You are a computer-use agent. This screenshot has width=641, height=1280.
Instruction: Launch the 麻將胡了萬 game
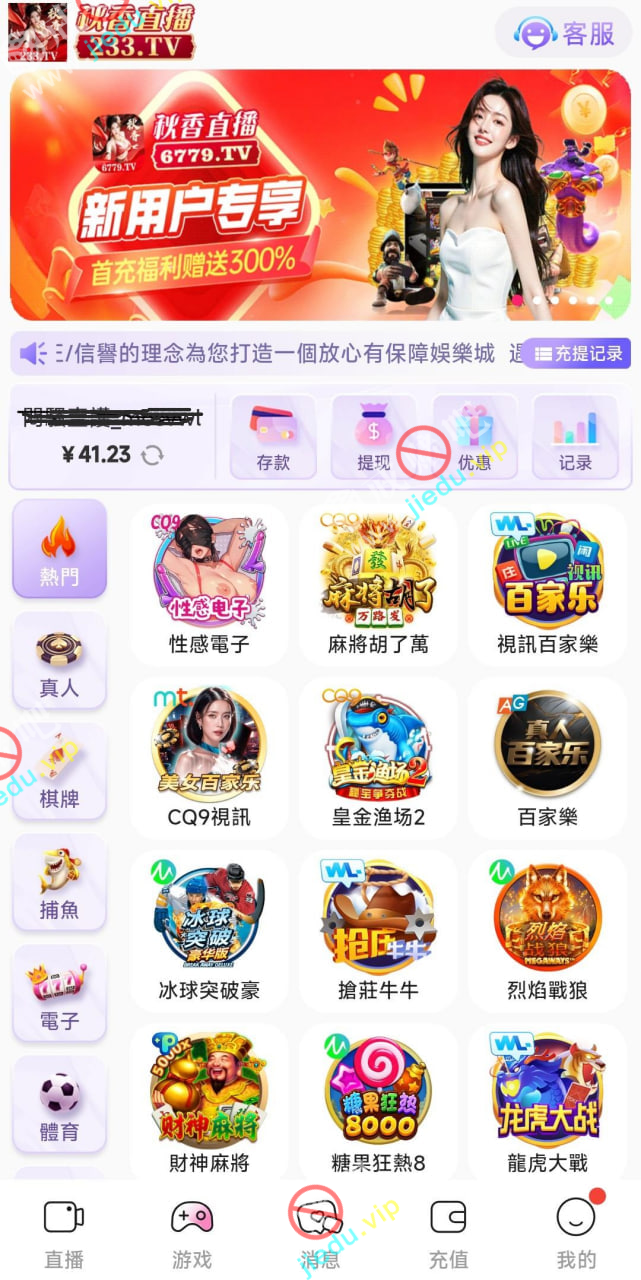(x=378, y=584)
